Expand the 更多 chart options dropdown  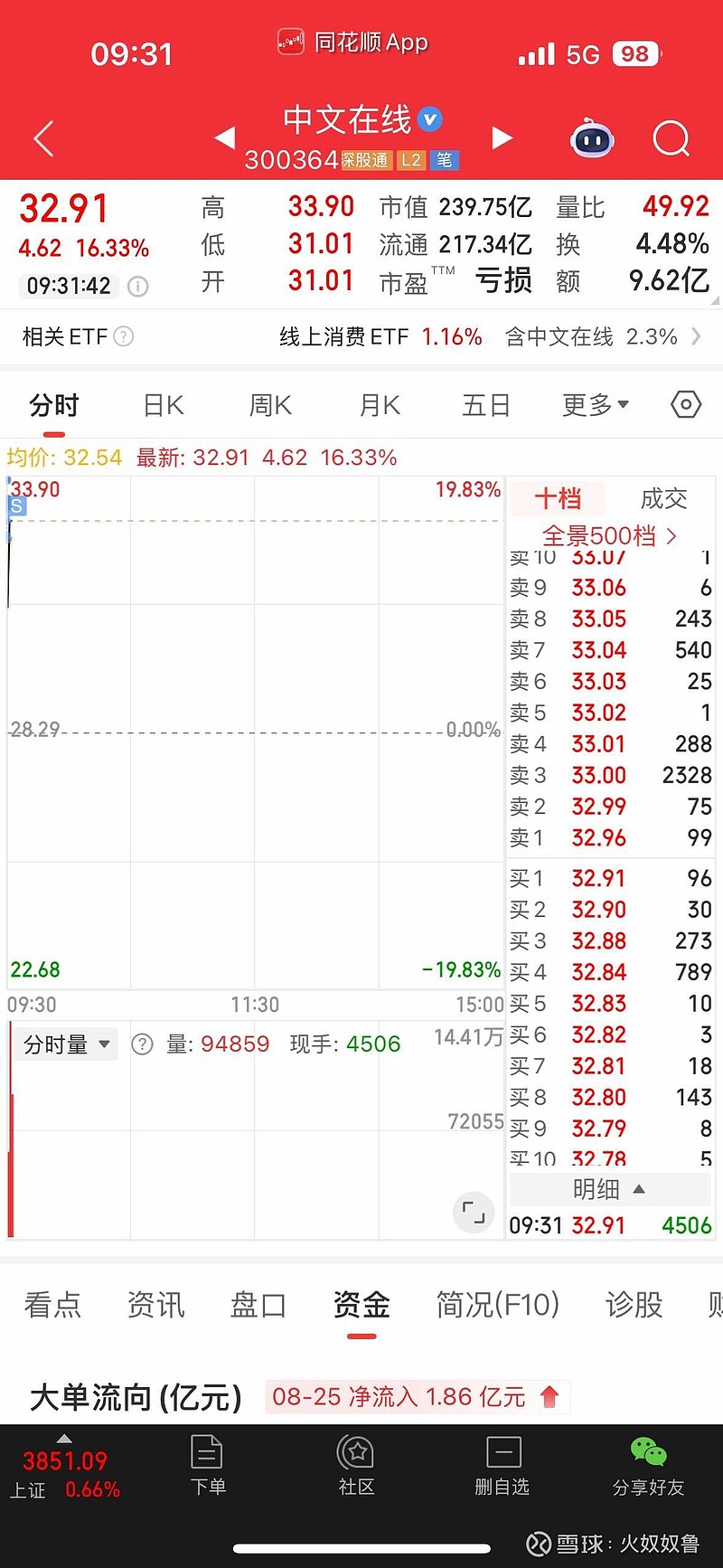point(596,405)
